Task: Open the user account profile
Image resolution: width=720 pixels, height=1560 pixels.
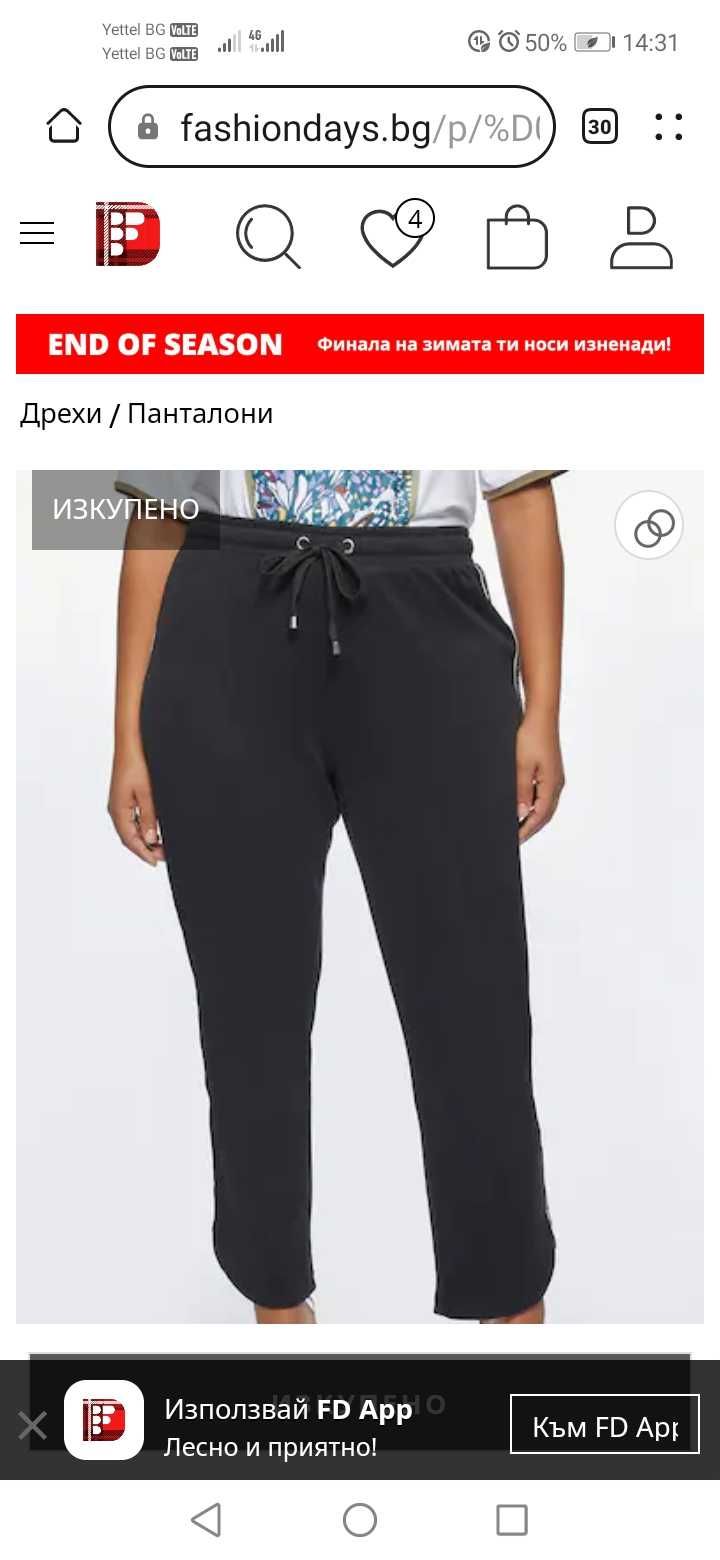Action: pos(641,238)
